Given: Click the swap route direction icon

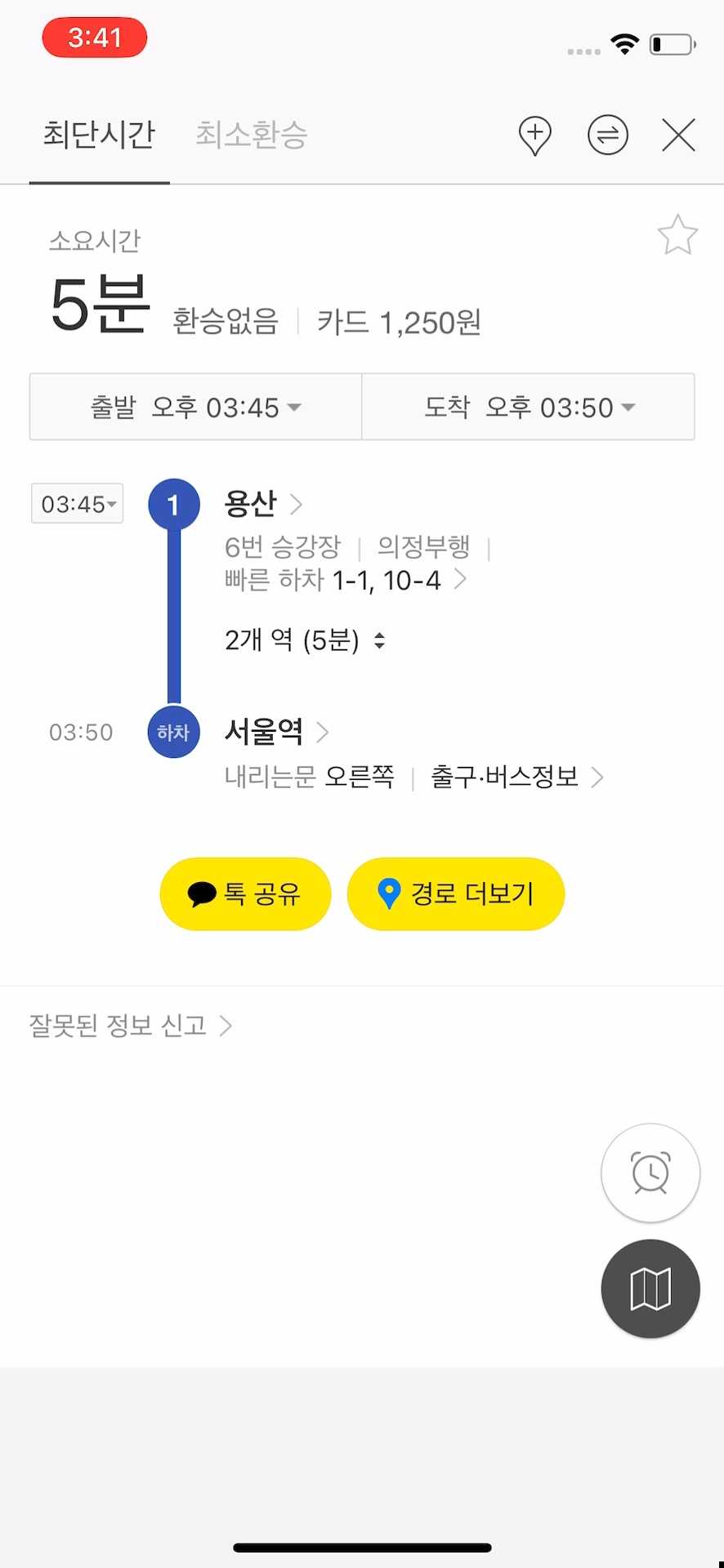Looking at the screenshot, I should click(x=606, y=135).
